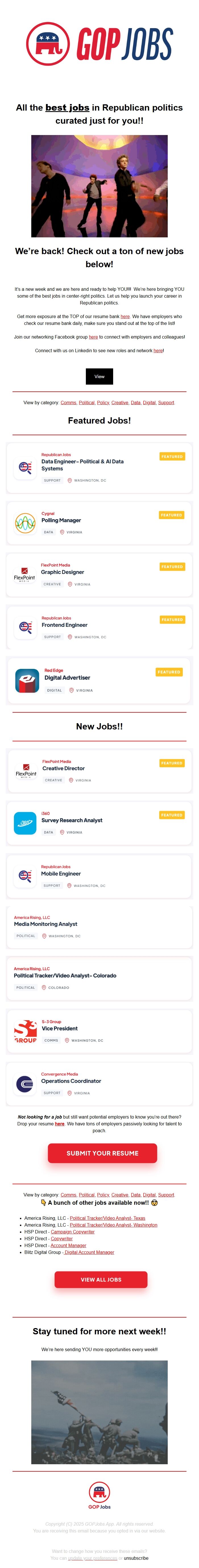The height and width of the screenshot is (1568, 199).
Task: Open the Polling Manager job at Cygnal
Action: tap(61, 520)
